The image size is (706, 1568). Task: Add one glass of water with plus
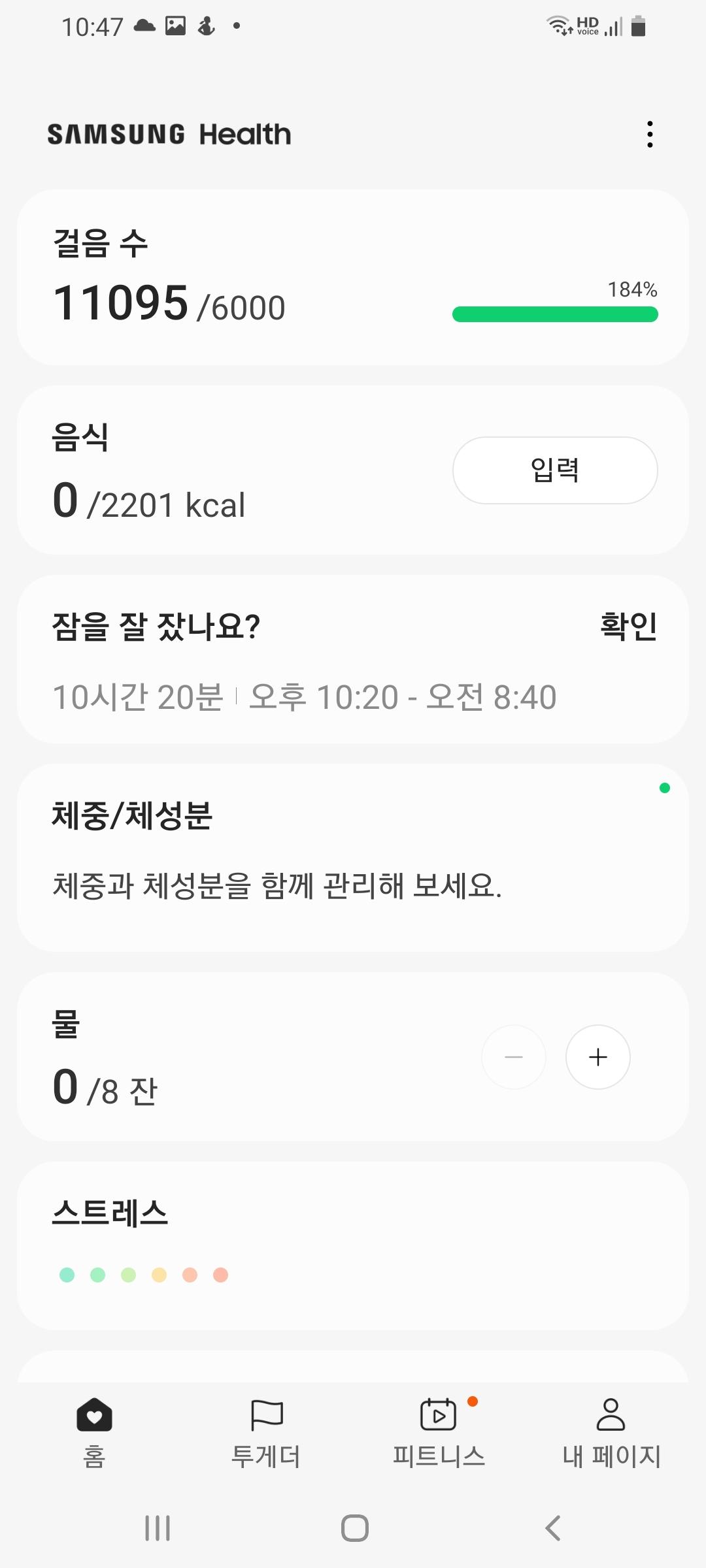(597, 1057)
